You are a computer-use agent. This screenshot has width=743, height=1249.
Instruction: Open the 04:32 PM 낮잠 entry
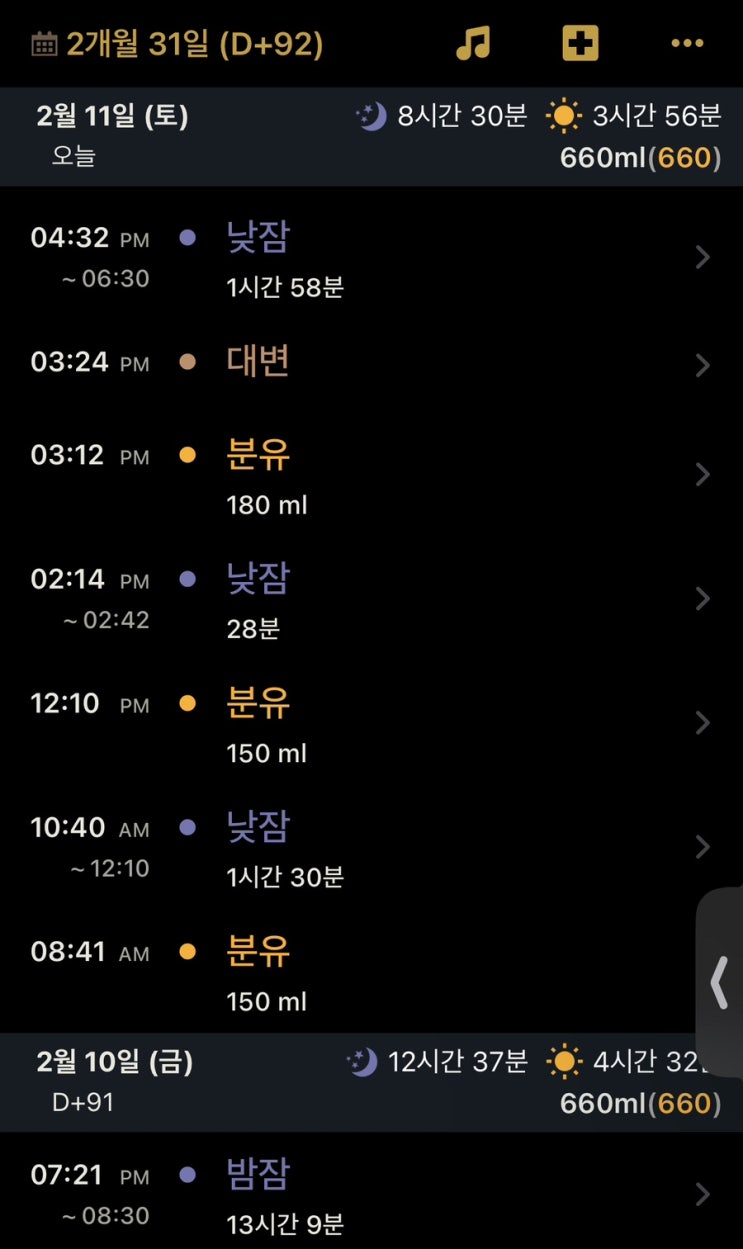pyautogui.click(x=371, y=258)
